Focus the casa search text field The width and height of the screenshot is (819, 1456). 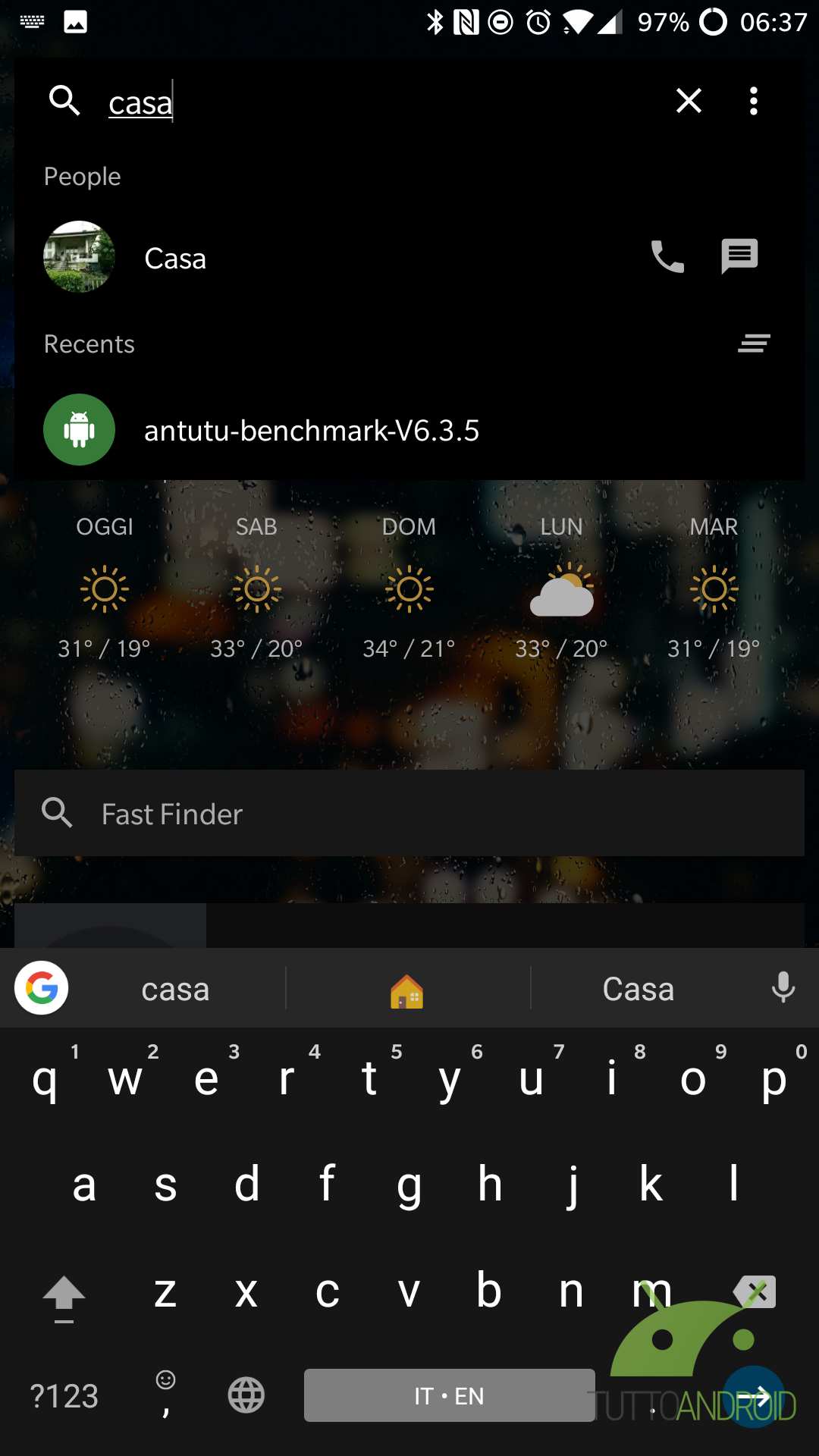pyautogui.click(x=379, y=102)
